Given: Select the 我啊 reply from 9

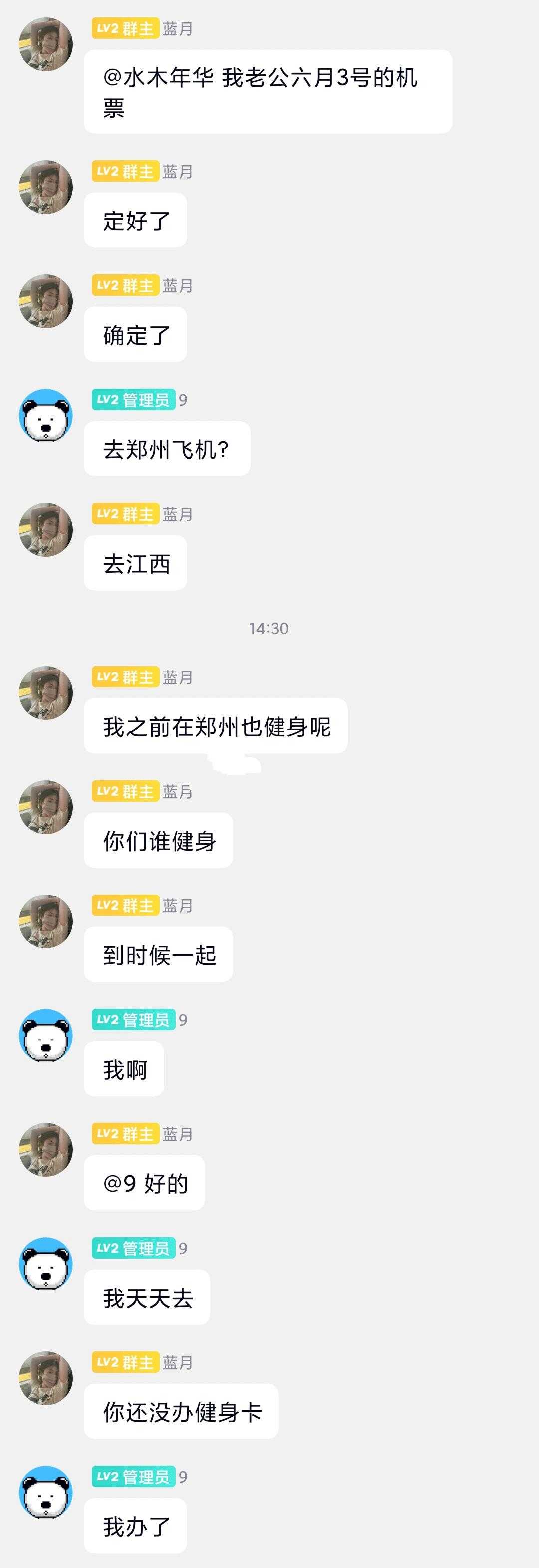Looking at the screenshot, I should [124, 1068].
